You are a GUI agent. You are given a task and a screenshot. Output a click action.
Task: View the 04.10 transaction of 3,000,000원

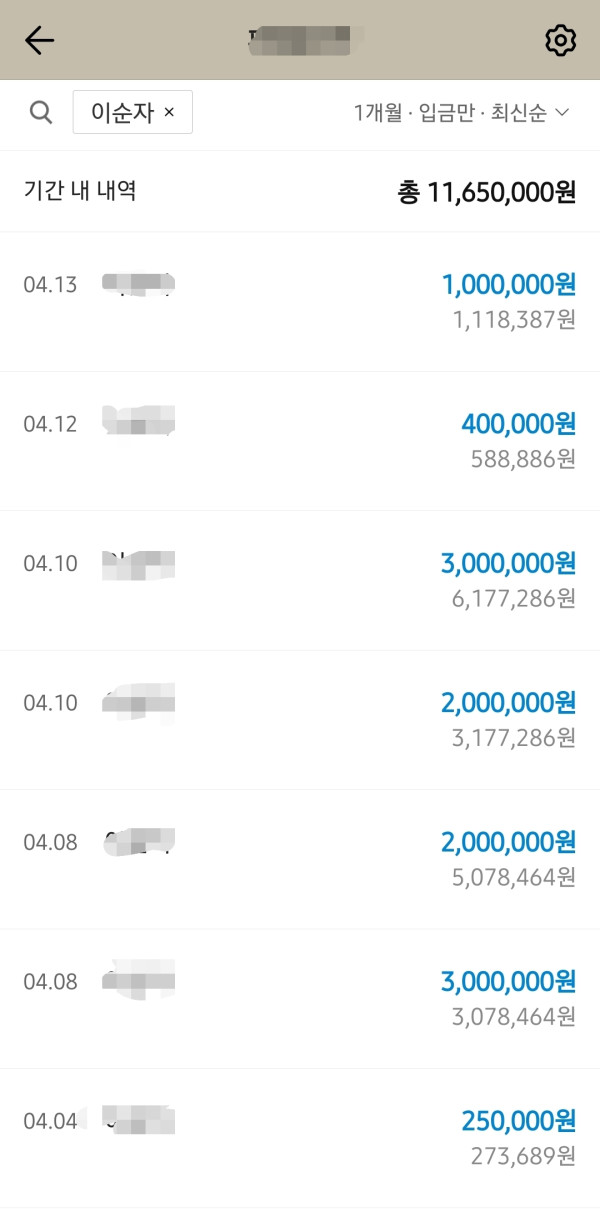point(300,580)
